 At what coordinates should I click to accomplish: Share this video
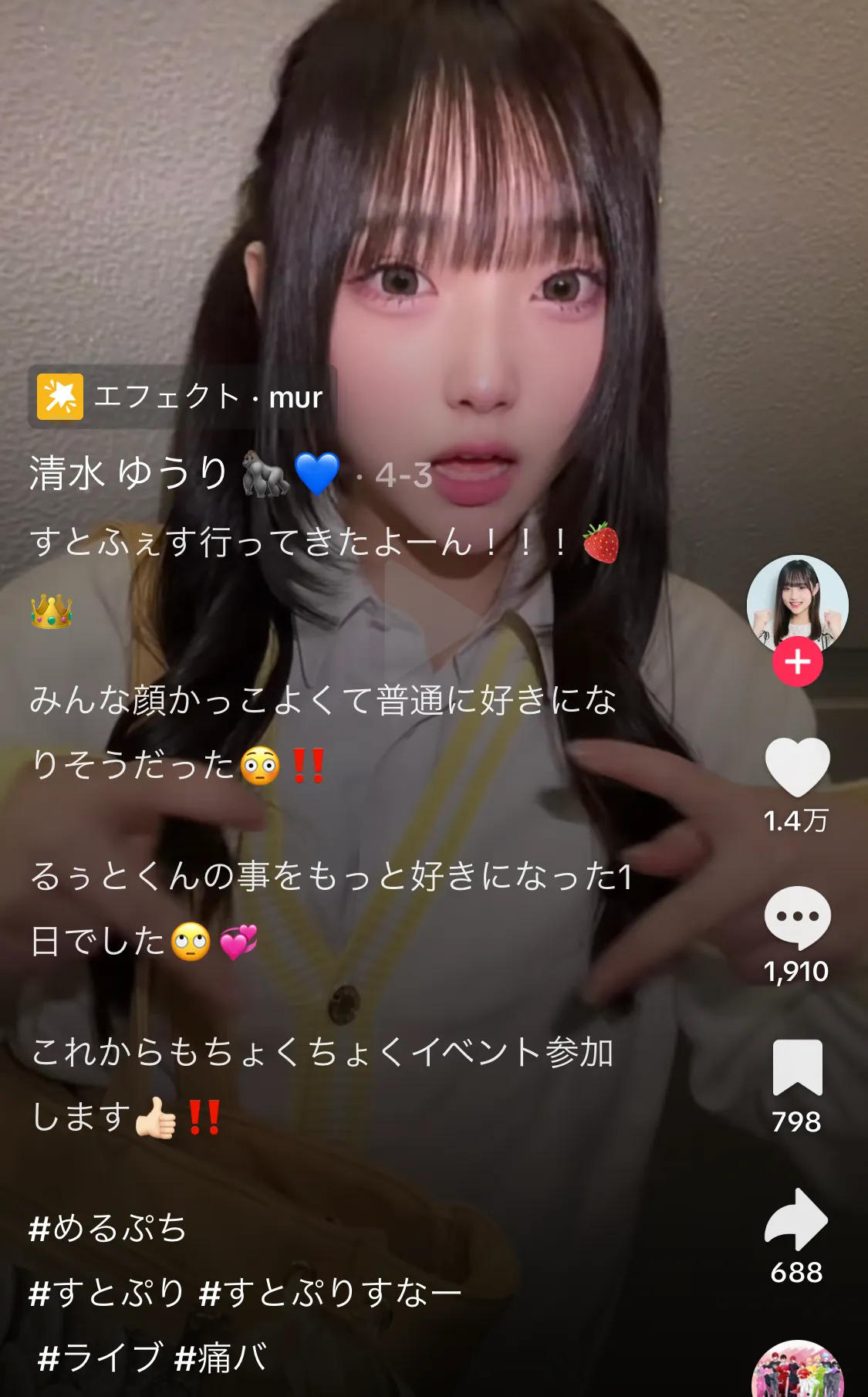797,1219
